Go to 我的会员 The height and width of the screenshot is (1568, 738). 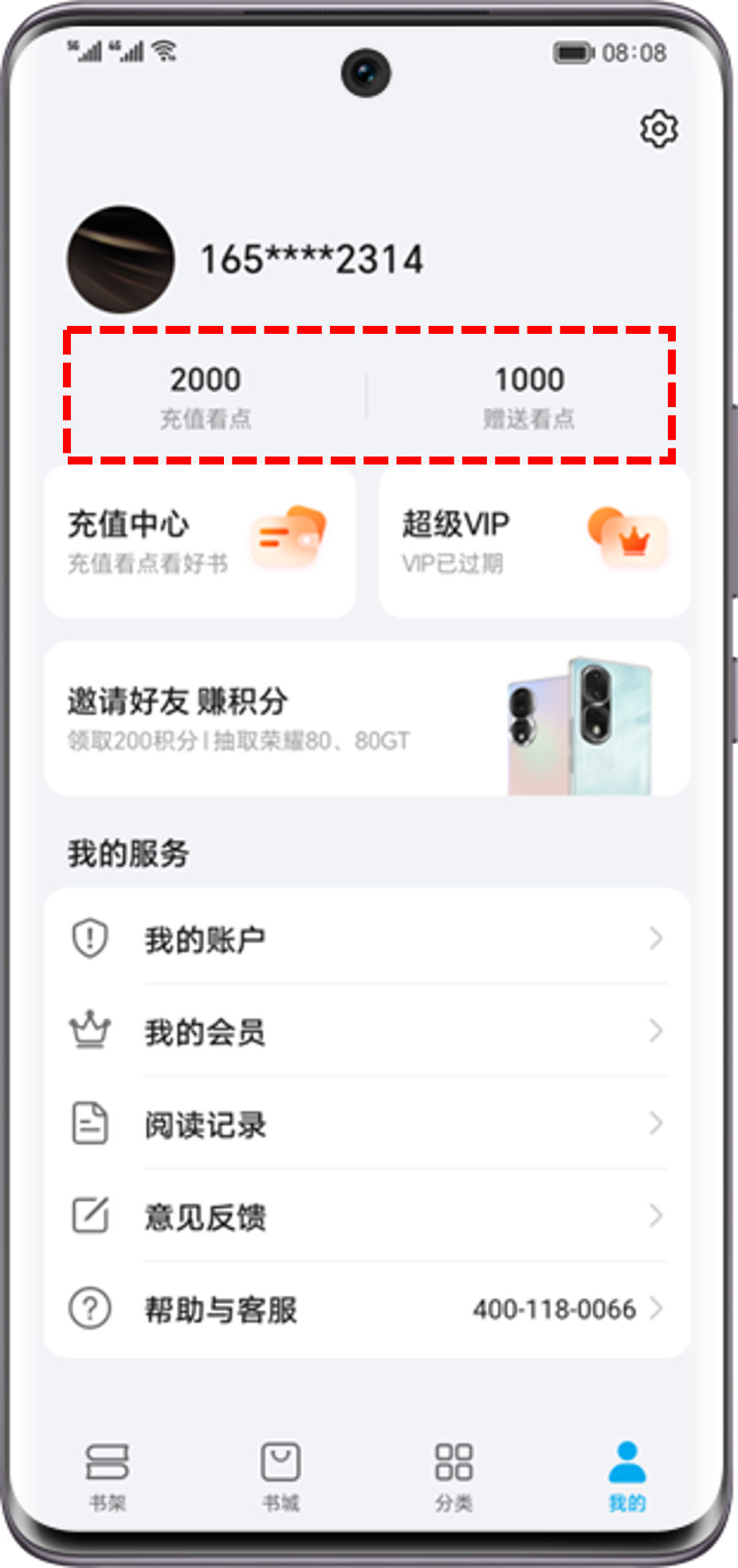[367, 1031]
